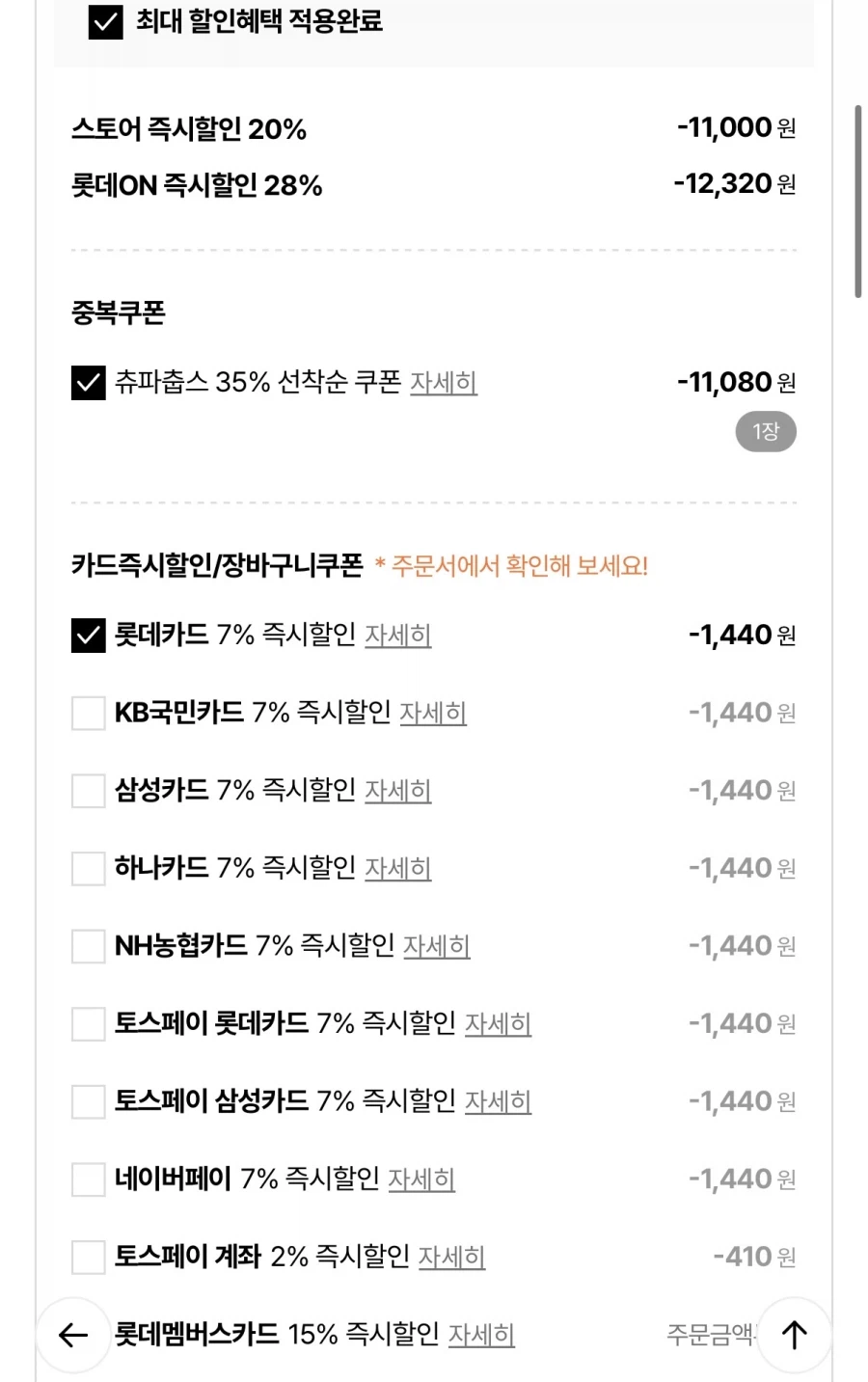
Task: Click the scroll-to-top arrow button
Action: coord(794,1336)
